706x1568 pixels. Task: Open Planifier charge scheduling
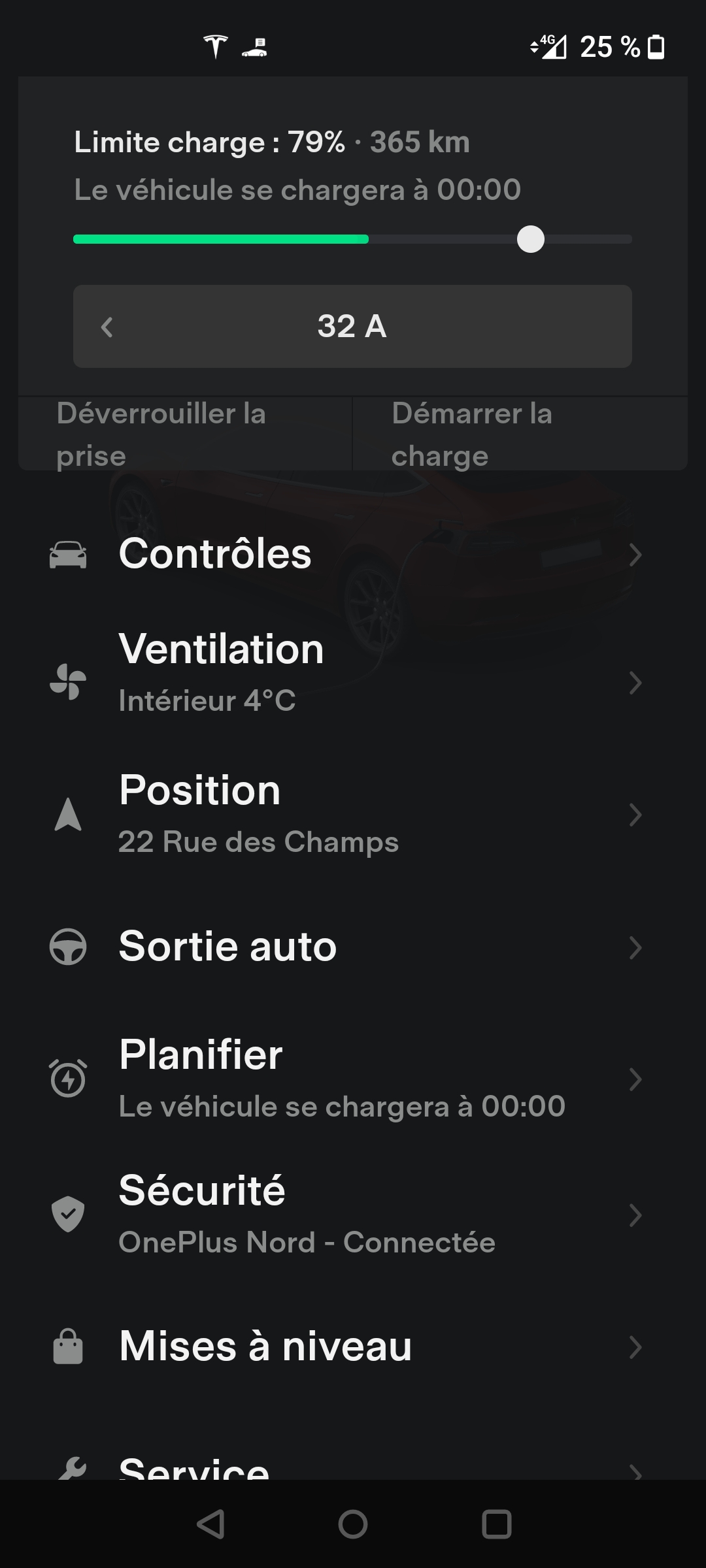pos(346,1079)
